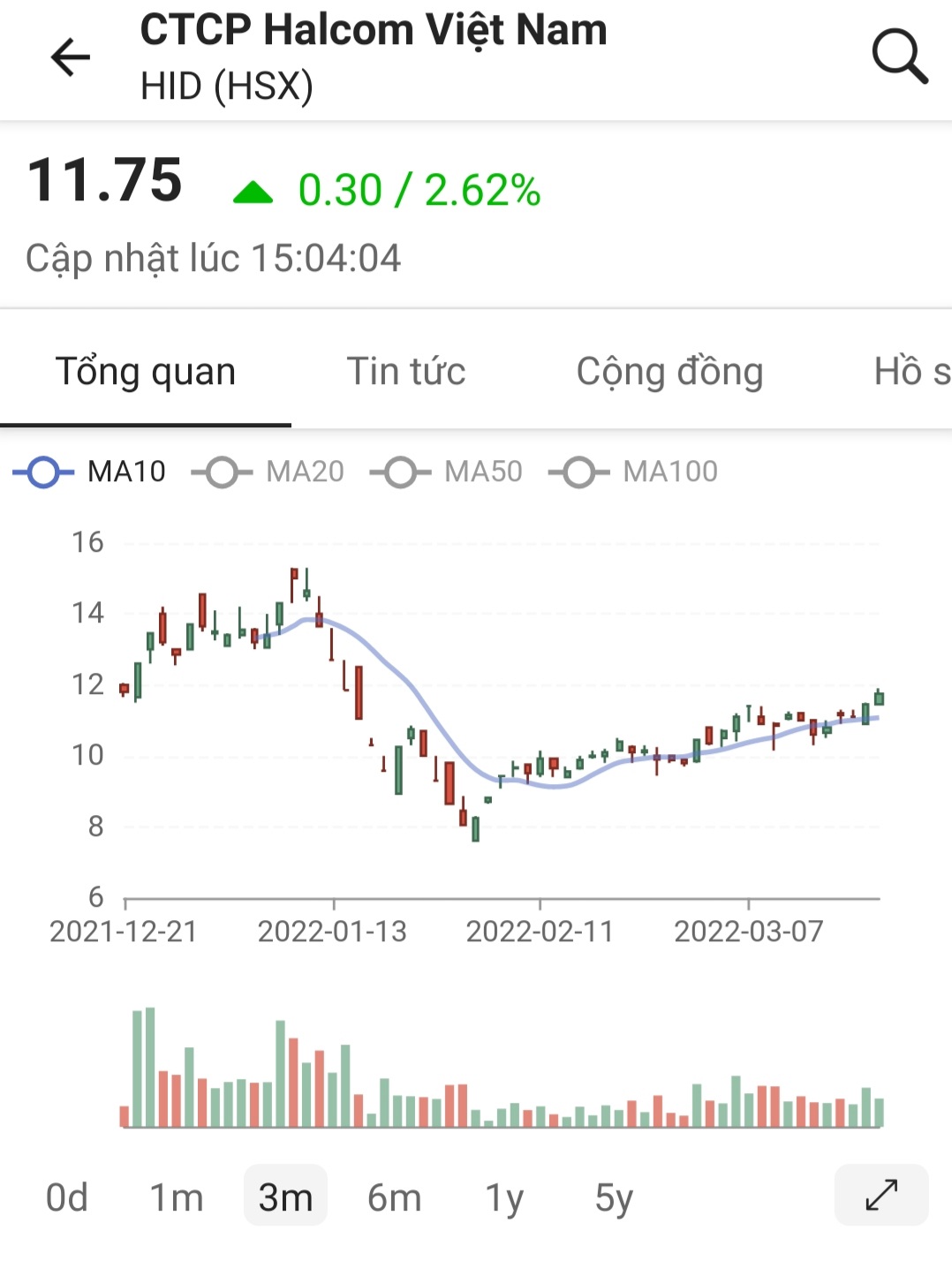This screenshot has width=952, height=1261.
Task: Toggle the MA10 moving average line
Action: tap(90, 472)
